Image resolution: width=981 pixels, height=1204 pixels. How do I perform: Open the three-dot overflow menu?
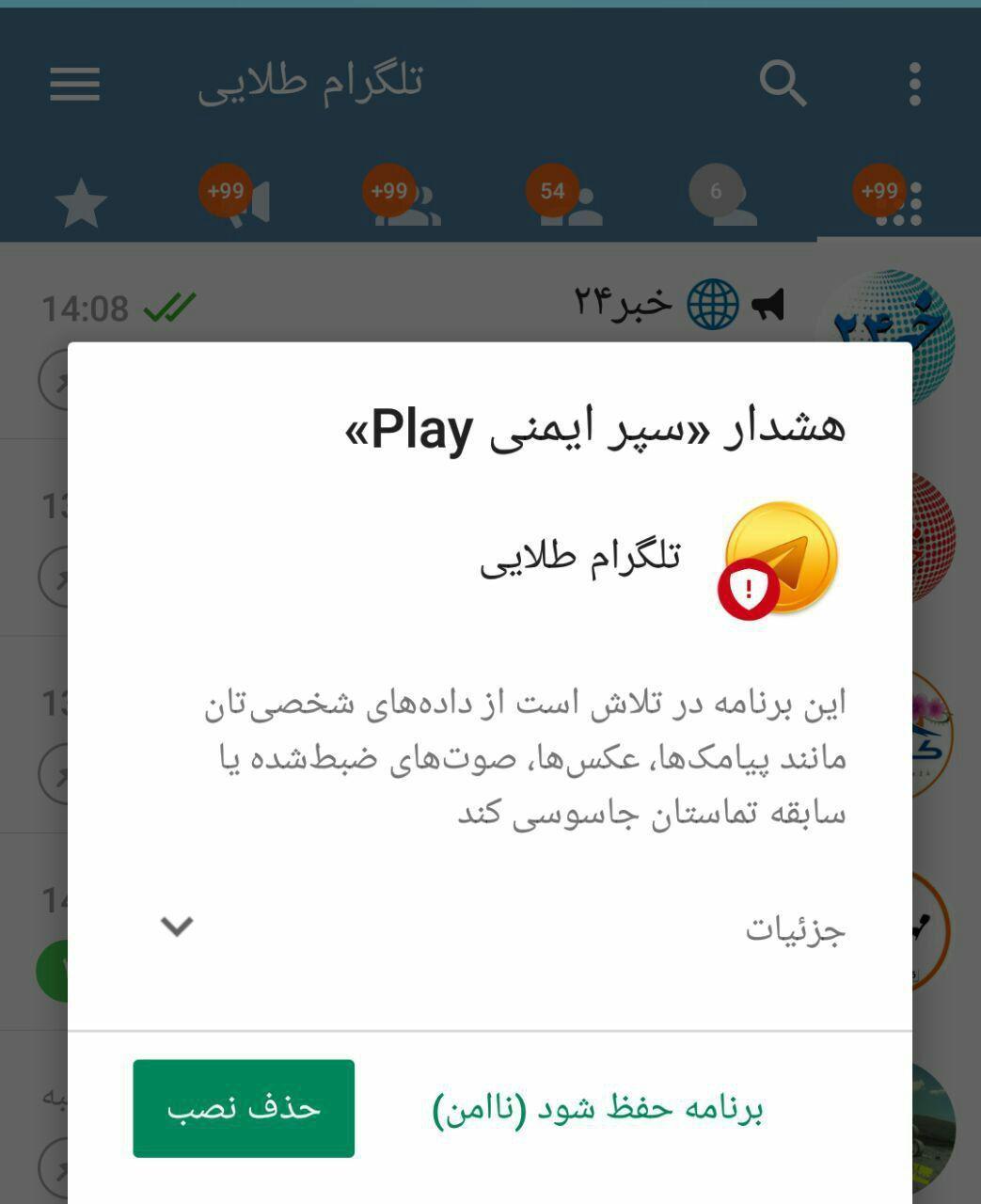point(914,85)
